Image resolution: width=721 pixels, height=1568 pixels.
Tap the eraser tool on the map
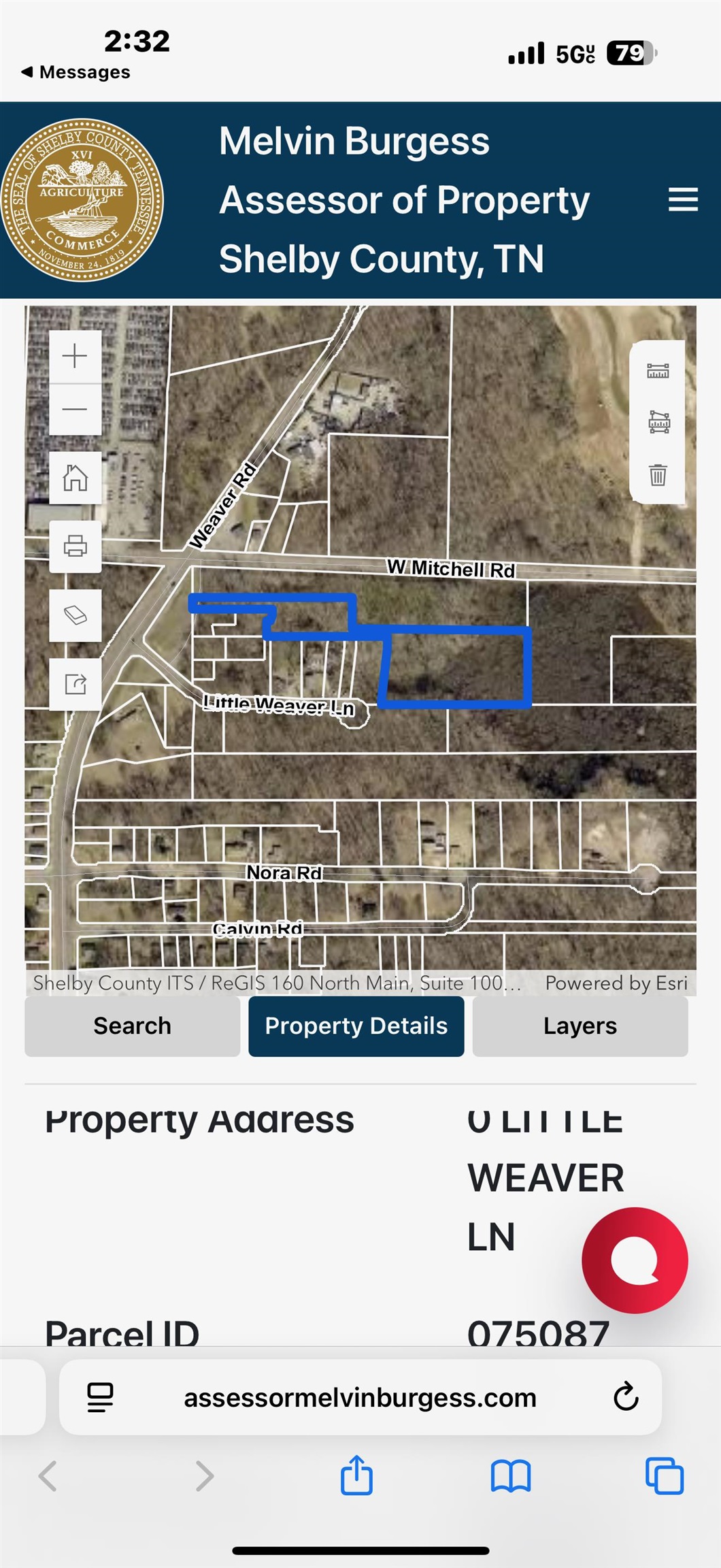pos(75,615)
